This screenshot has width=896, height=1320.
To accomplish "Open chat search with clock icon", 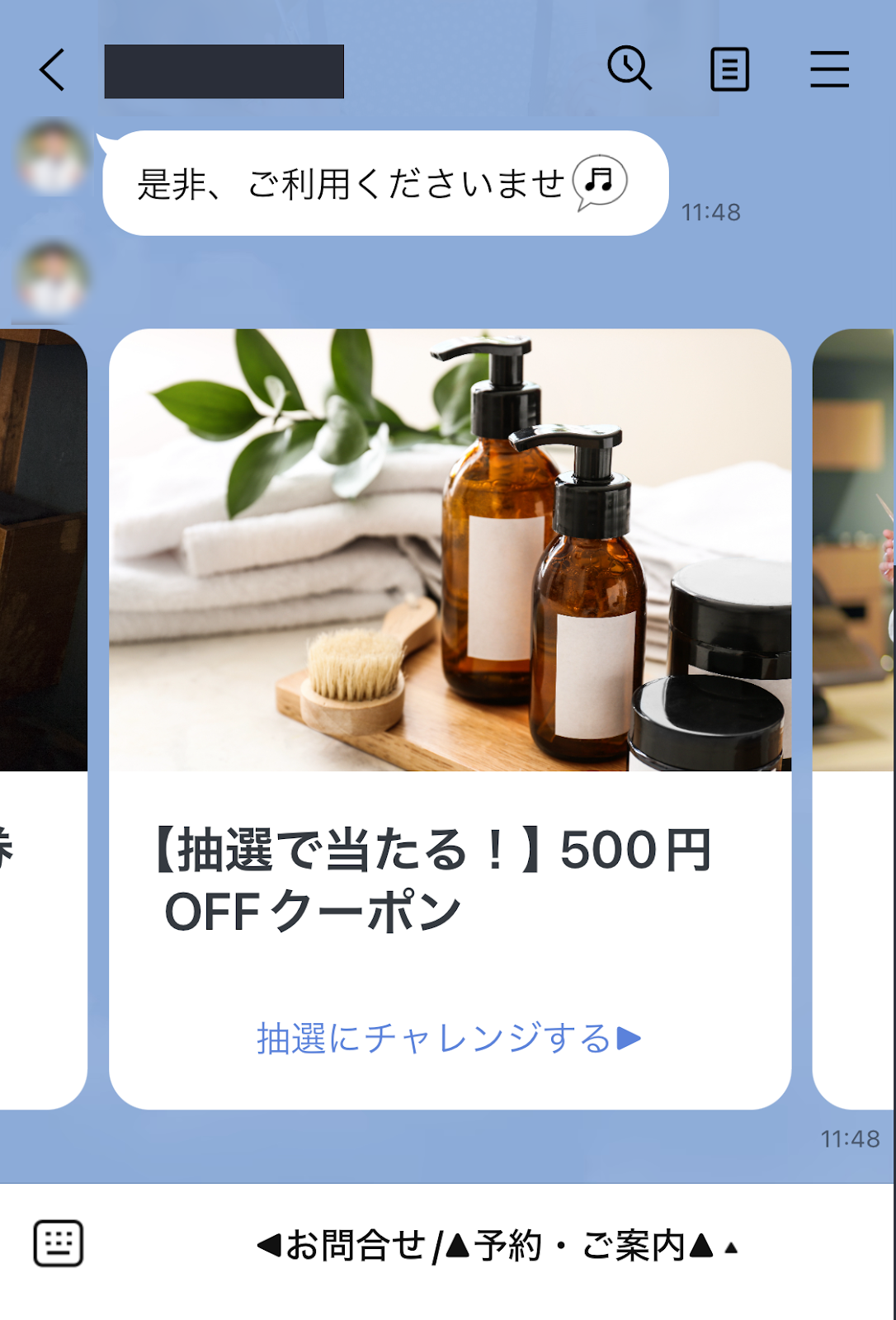I will coord(630,68).
